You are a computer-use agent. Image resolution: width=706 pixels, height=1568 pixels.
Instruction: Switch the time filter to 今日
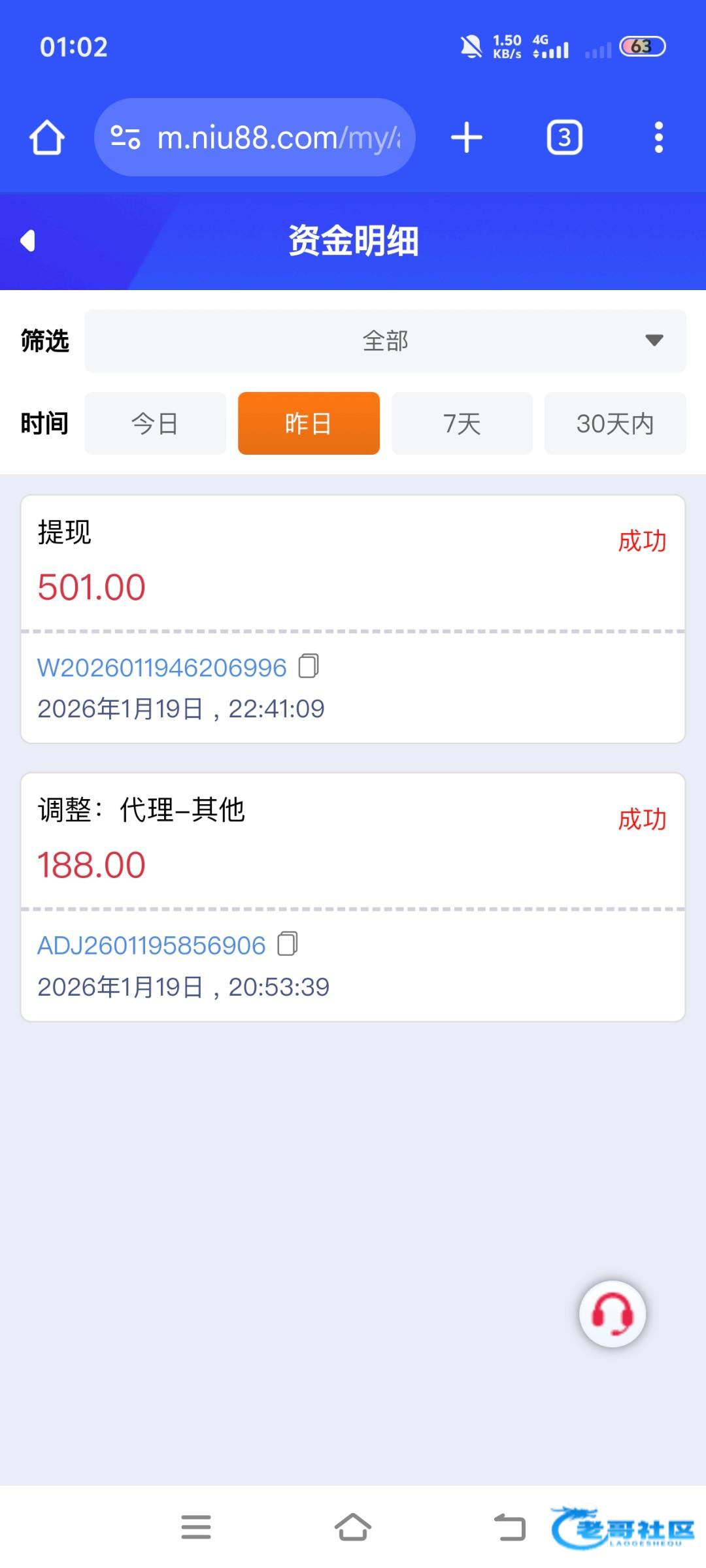[x=155, y=423]
